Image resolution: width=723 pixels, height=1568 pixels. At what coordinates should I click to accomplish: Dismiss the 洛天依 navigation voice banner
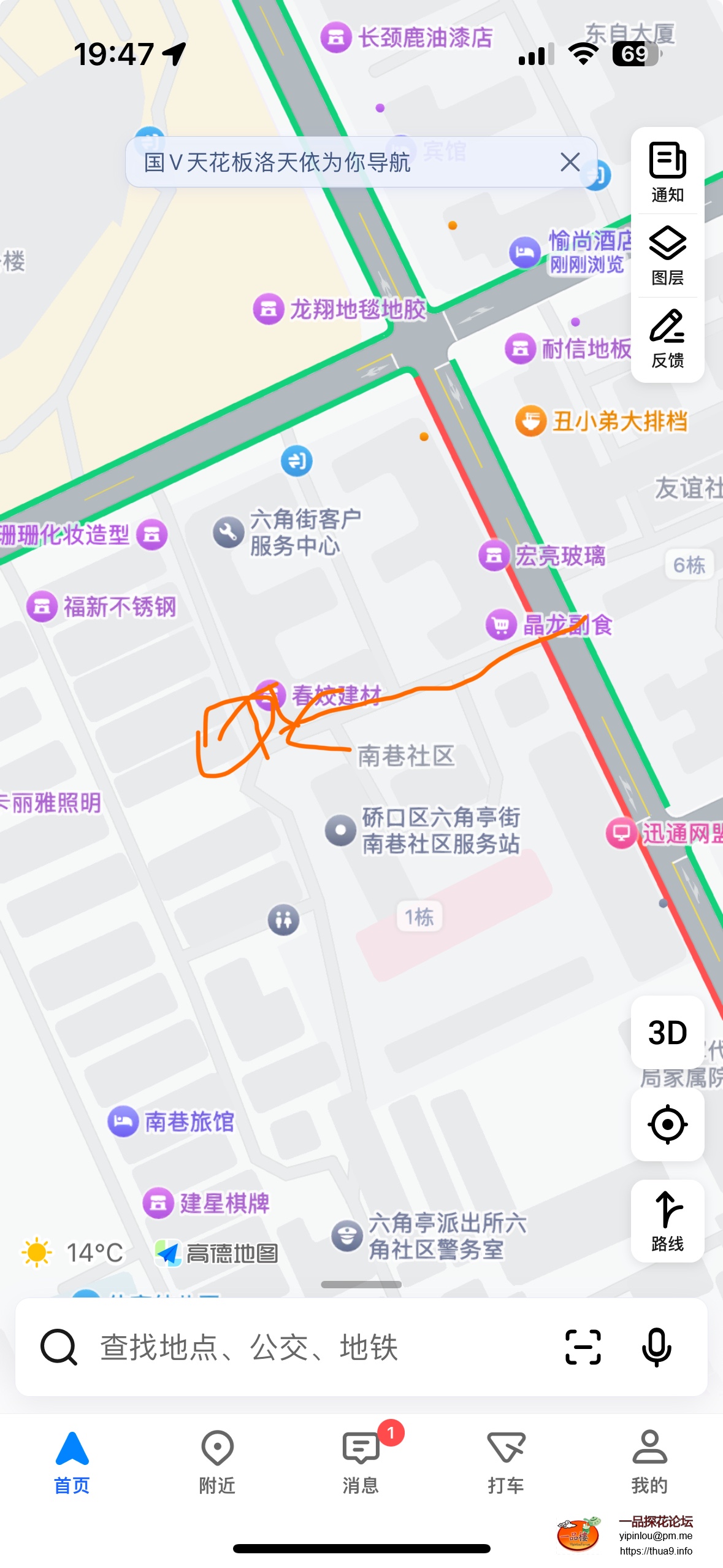coord(570,162)
